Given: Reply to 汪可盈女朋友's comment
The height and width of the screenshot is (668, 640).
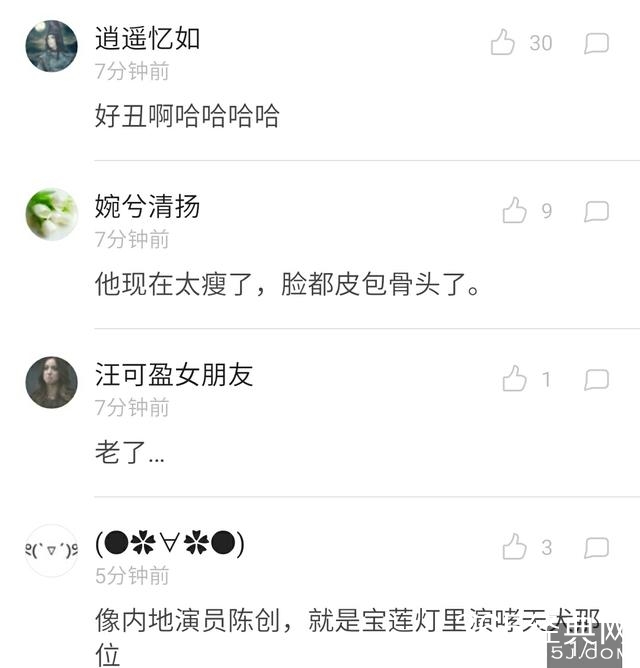Looking at the screenshot, I should (597, 379).
